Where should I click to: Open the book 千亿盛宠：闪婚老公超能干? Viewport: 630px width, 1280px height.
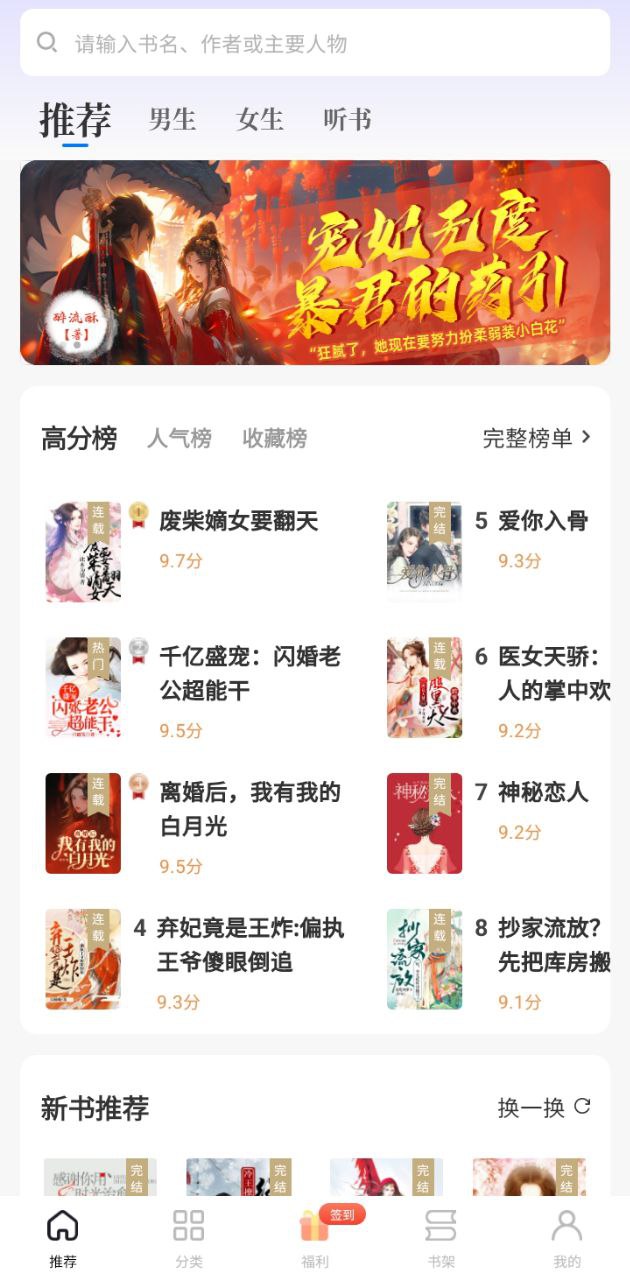click(250, 673)
